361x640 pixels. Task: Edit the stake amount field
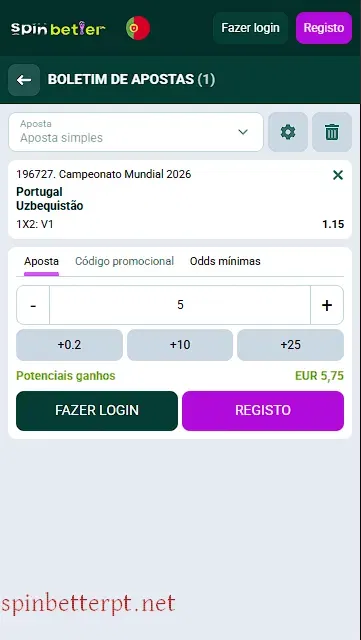pyautogui.click(x=180, y=305)
